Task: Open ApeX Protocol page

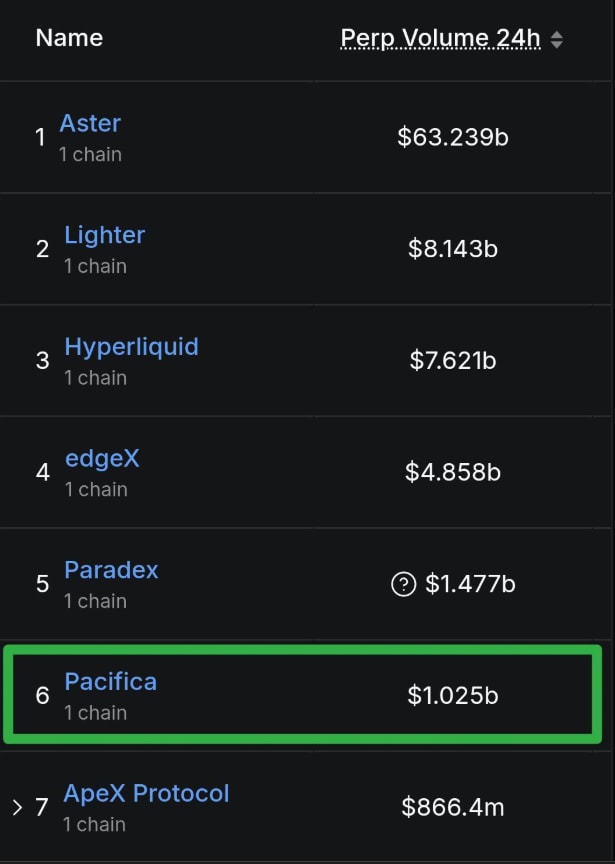Action: [146, 794]
